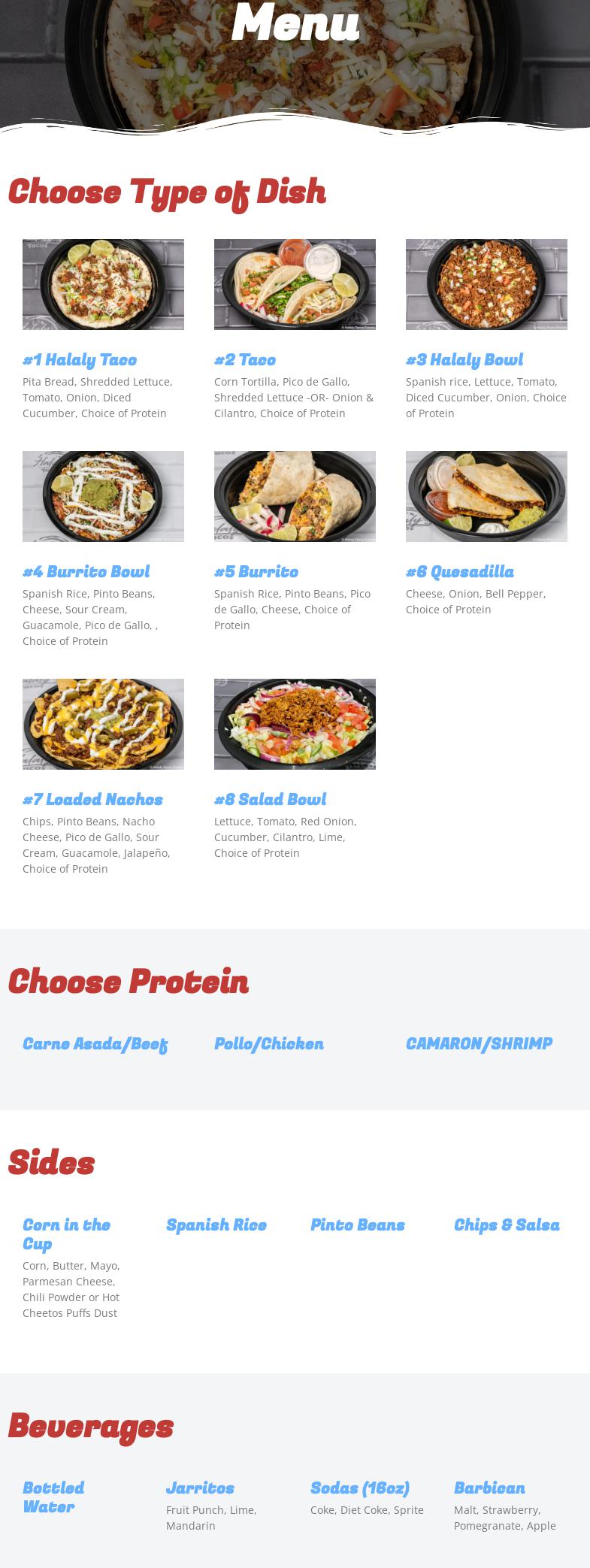Select the #8 Salad Bowl image
This screenshot has width=590, height=1568.
pyautogui.click(x=295, y=724)
